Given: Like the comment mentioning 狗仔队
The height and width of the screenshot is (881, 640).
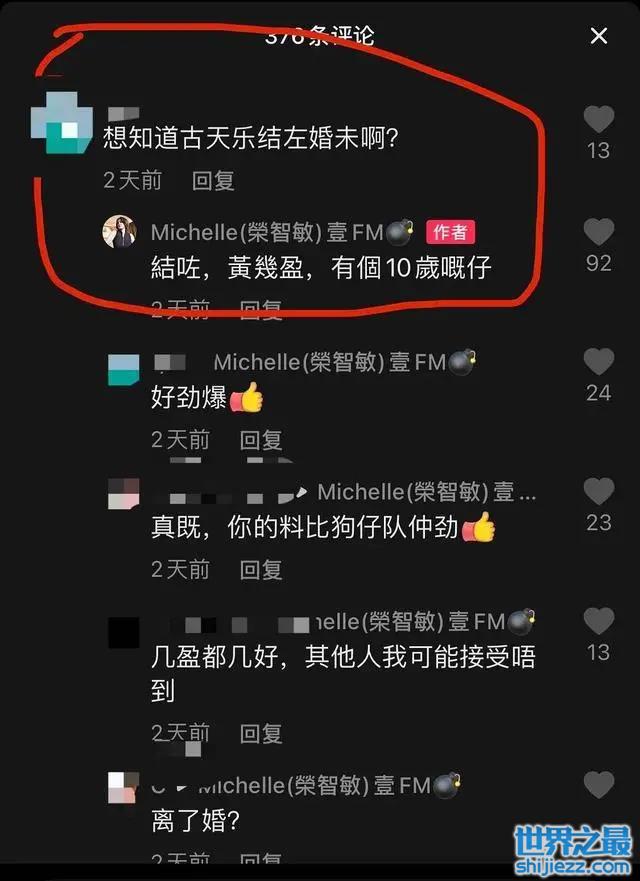Looking at the screenshot, I should click(x=598, y=492).
